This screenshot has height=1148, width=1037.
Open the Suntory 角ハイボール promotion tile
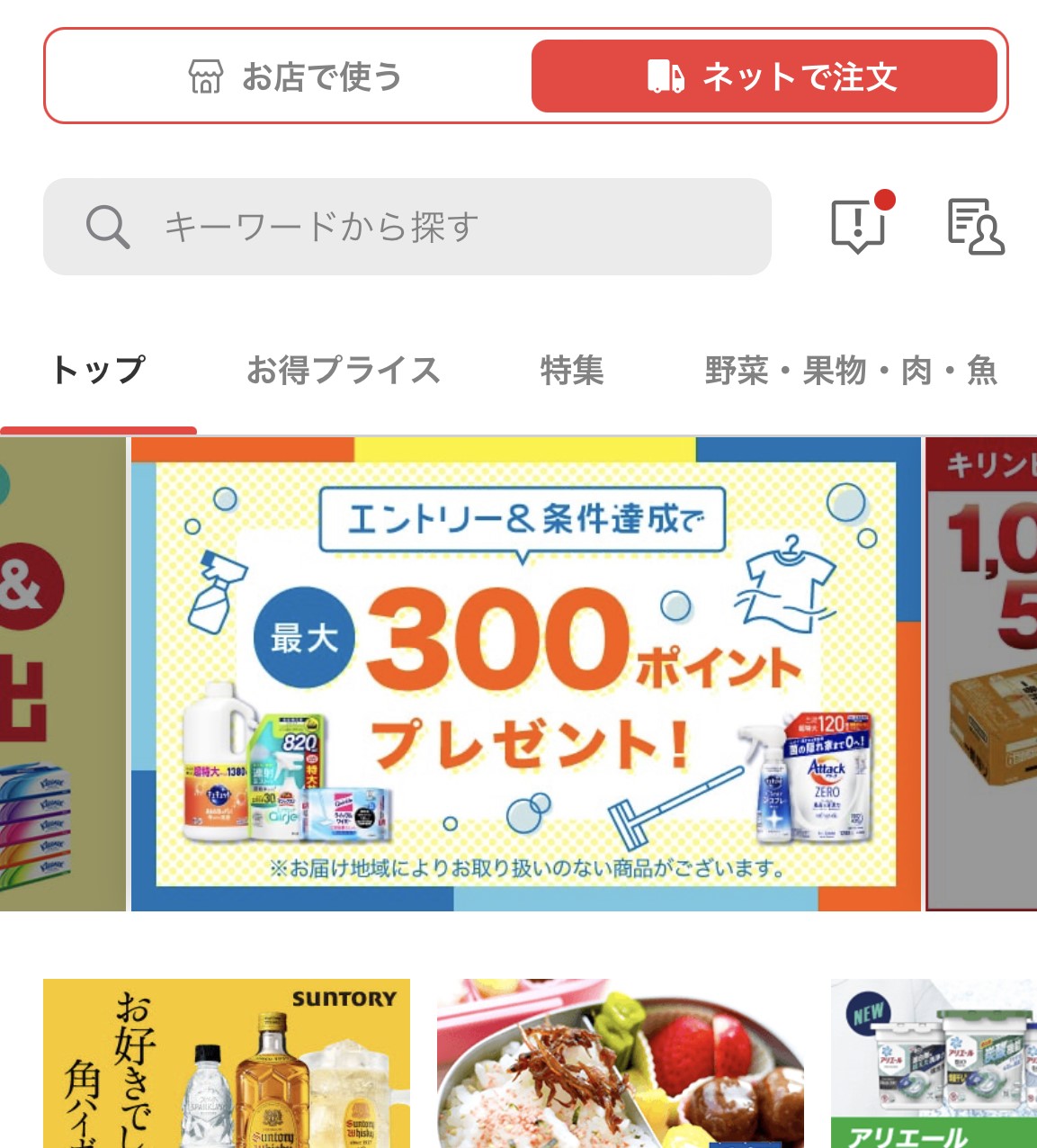227,1063
